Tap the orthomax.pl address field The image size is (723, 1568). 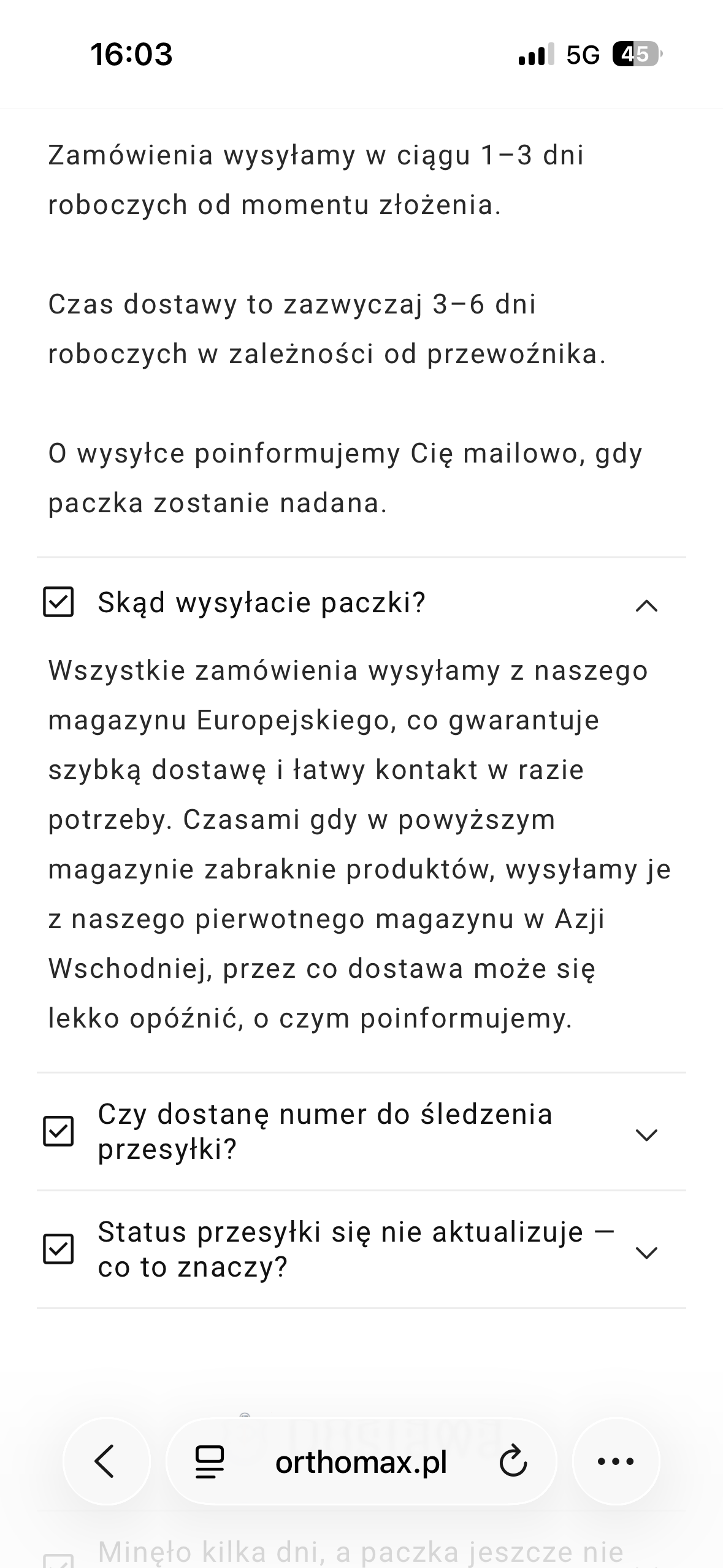[361, 1462]
